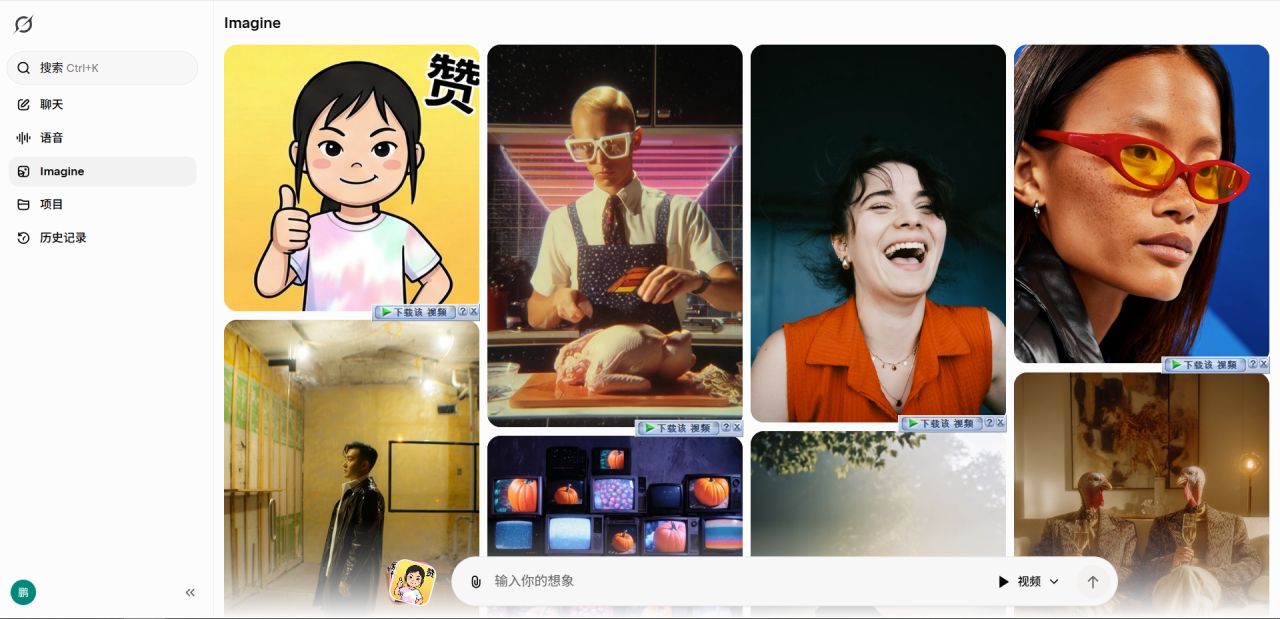Collapse the sidebar with the double arrow
This screenshot has width=1280, height=619.
pos(190,593)
